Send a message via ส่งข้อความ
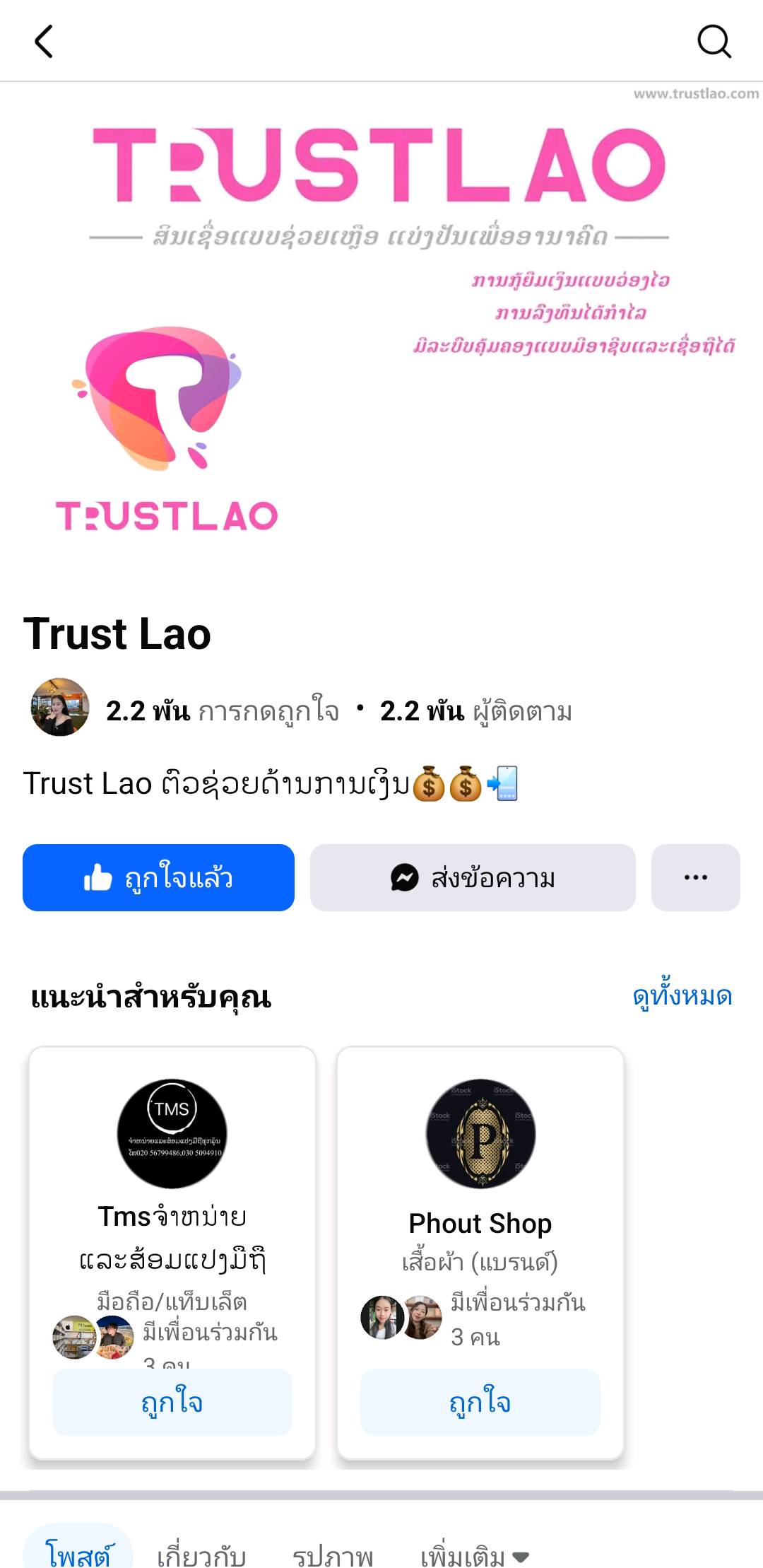The image size is (763, 1568). coord(473,877)
